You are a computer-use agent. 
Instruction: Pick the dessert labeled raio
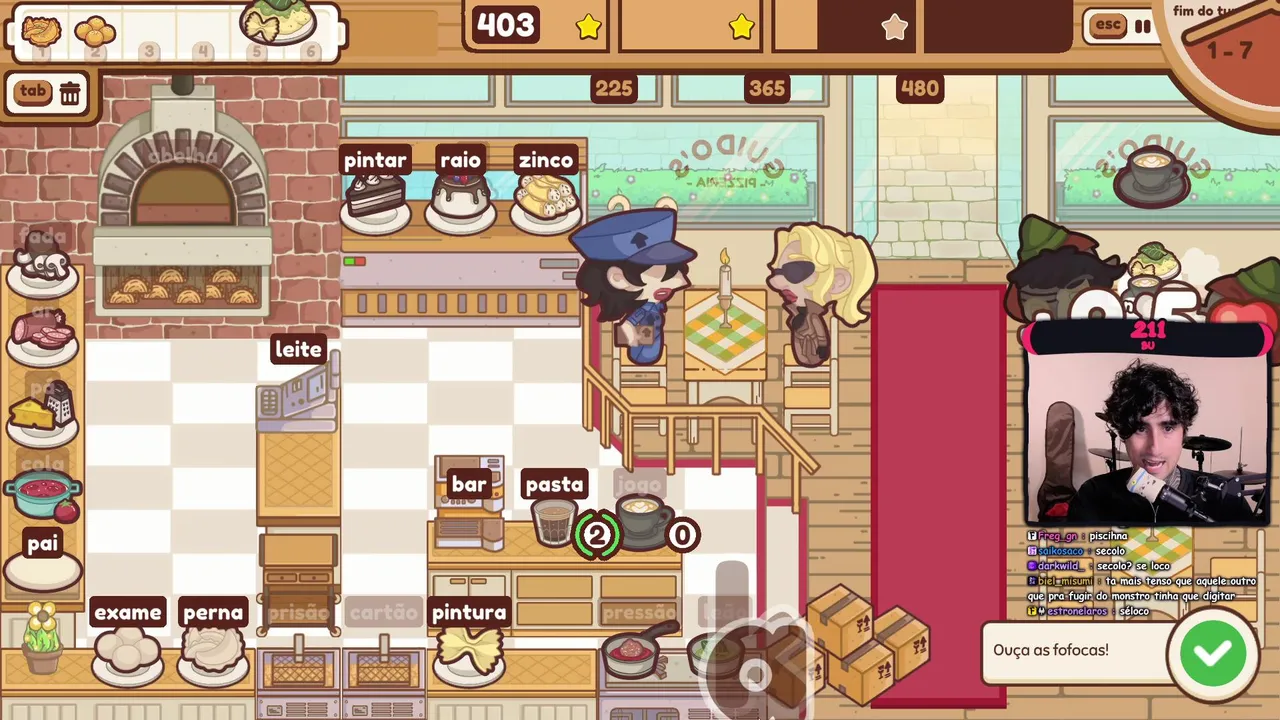[x=460, y=195]
